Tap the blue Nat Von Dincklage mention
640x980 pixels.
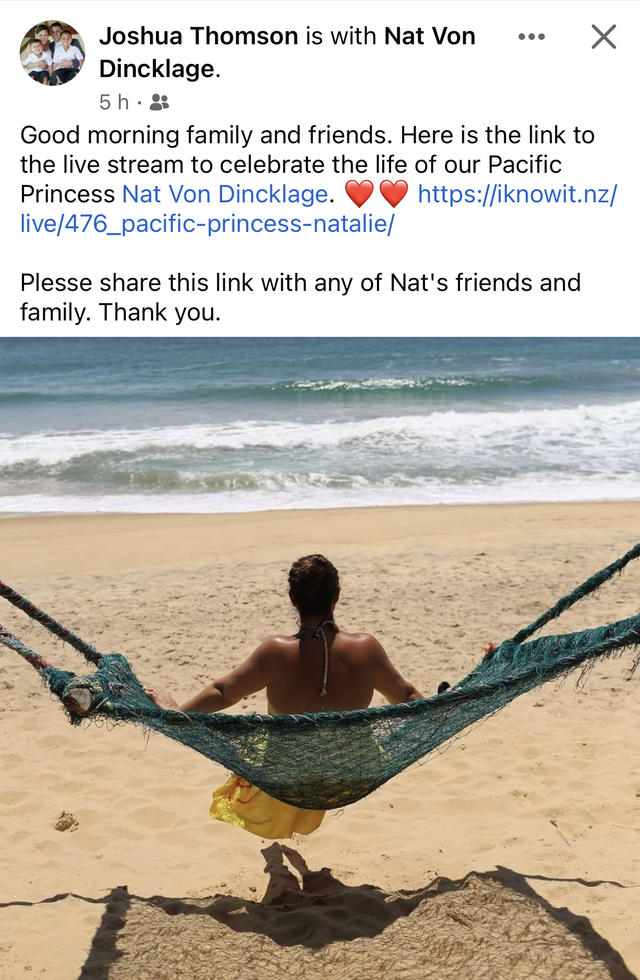[x=225, y=193]
